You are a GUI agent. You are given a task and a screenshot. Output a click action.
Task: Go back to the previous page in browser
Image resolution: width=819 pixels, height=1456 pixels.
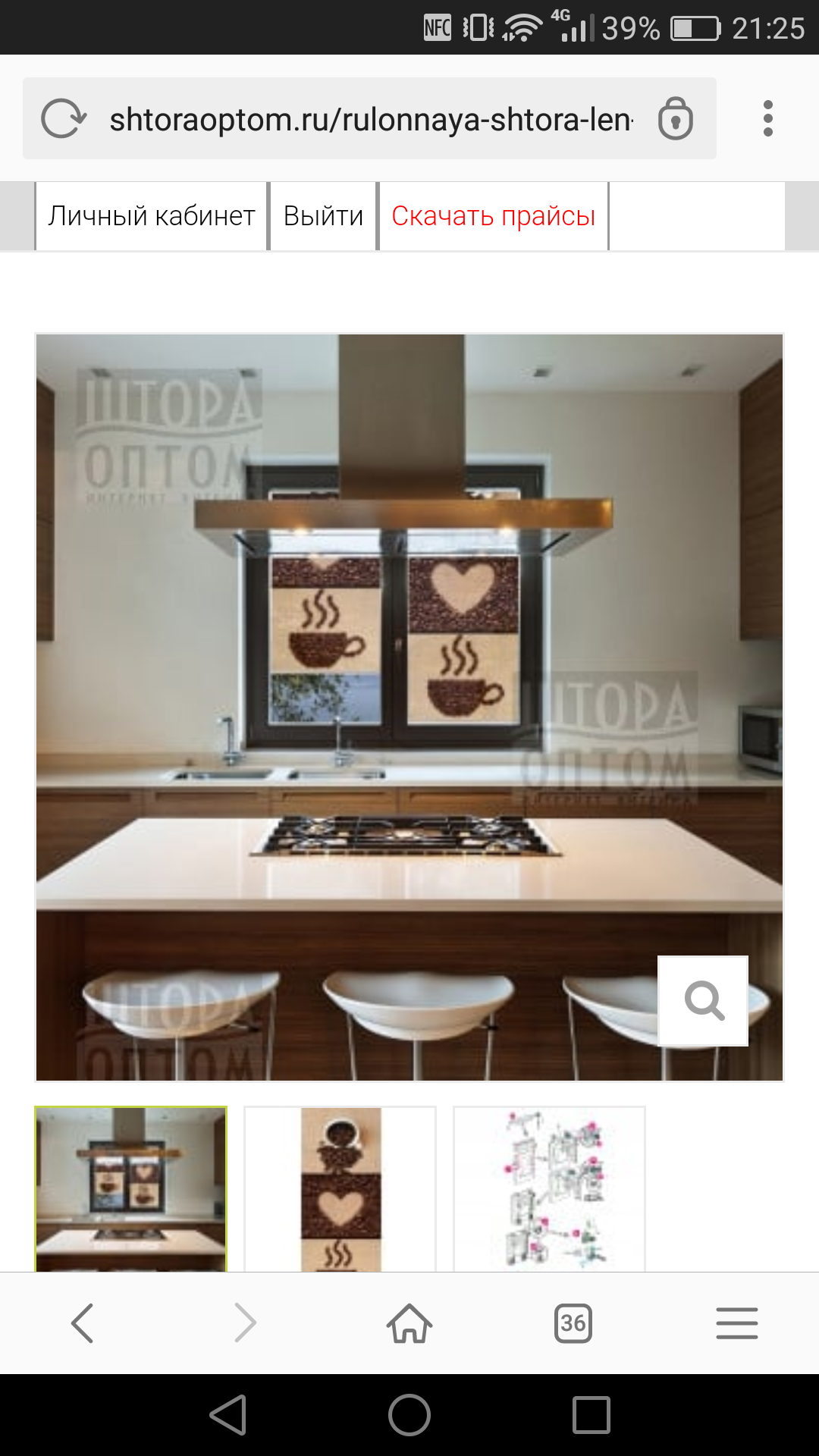(x=82, y=1323)
